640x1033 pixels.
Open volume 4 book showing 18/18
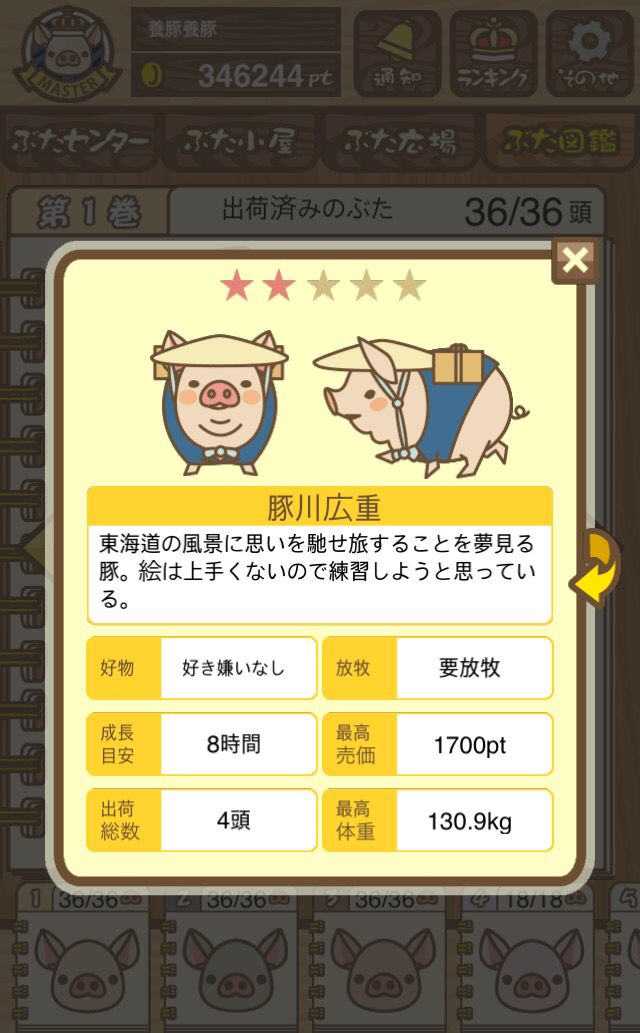click(527, 959)
